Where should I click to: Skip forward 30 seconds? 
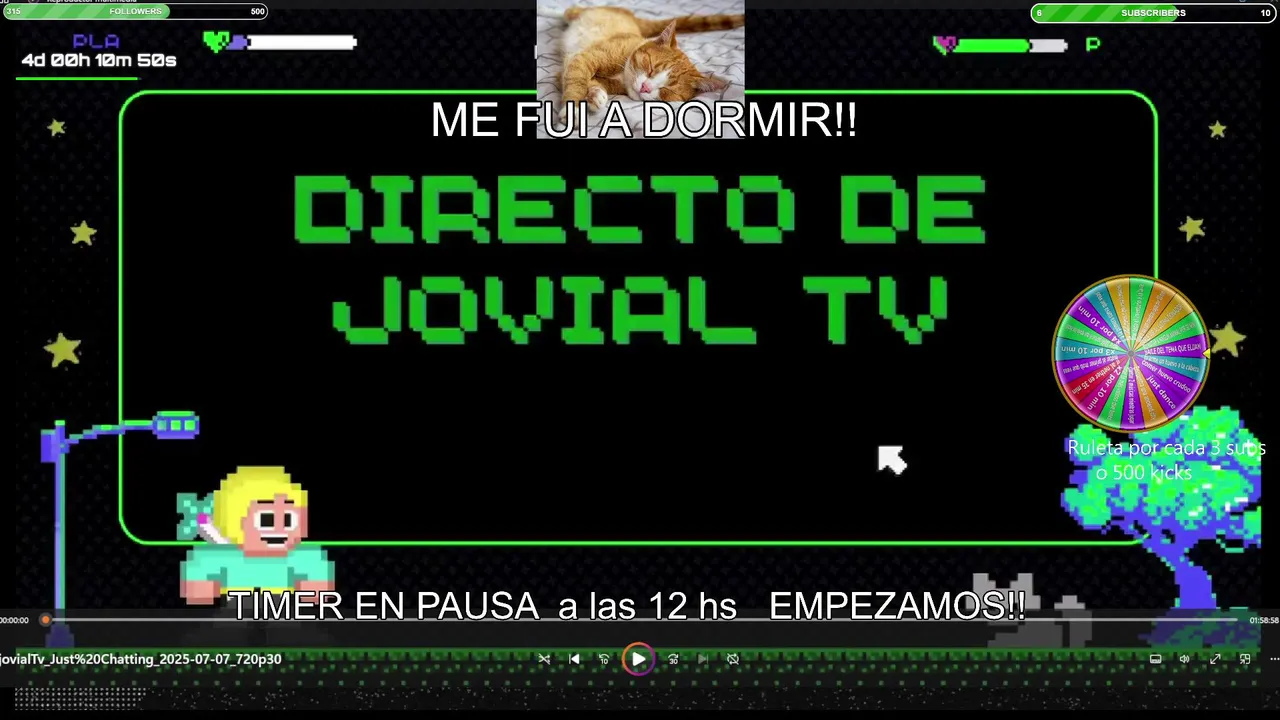[673, 659]
